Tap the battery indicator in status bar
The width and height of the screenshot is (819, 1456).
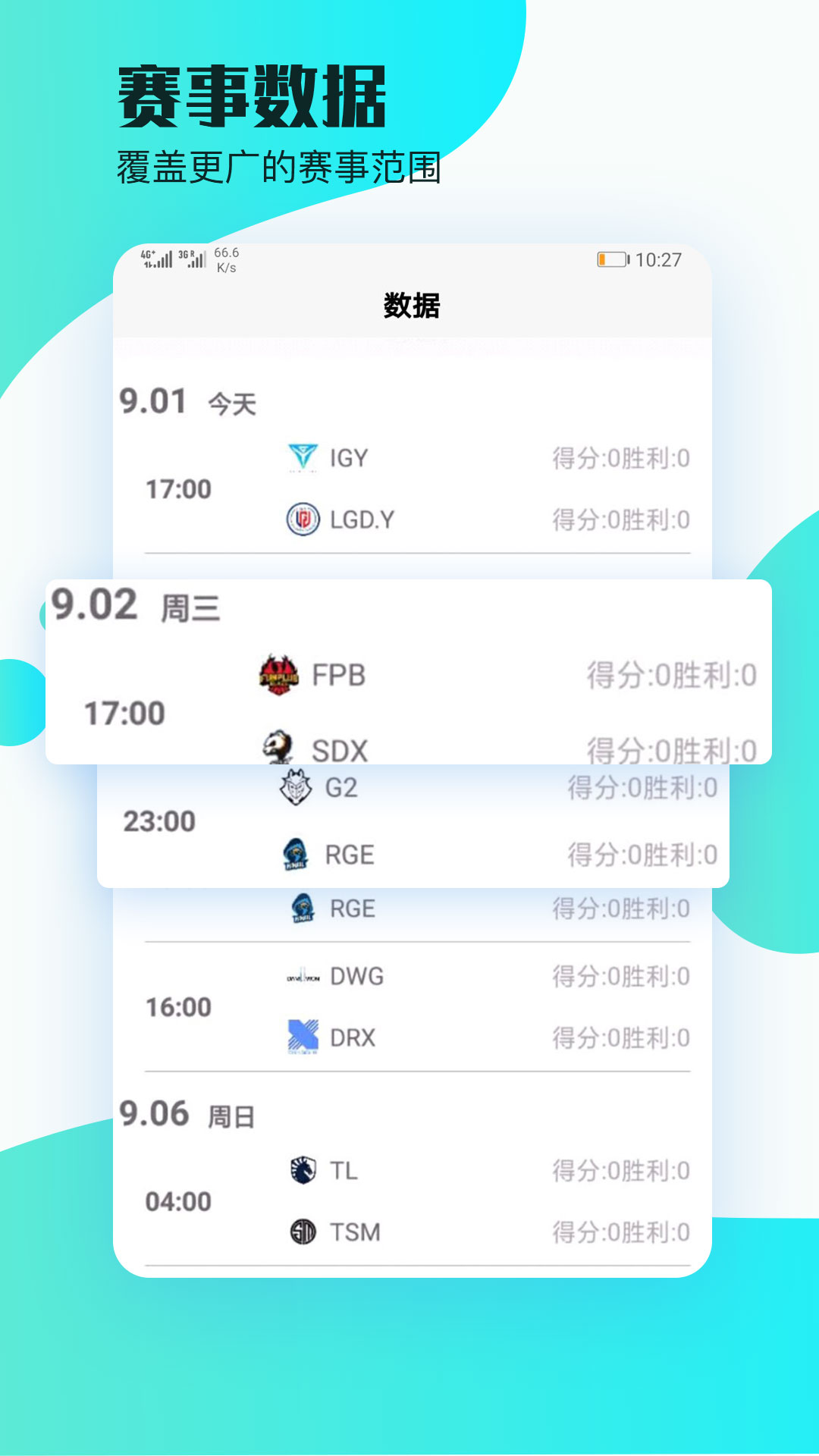coord(610,259)
